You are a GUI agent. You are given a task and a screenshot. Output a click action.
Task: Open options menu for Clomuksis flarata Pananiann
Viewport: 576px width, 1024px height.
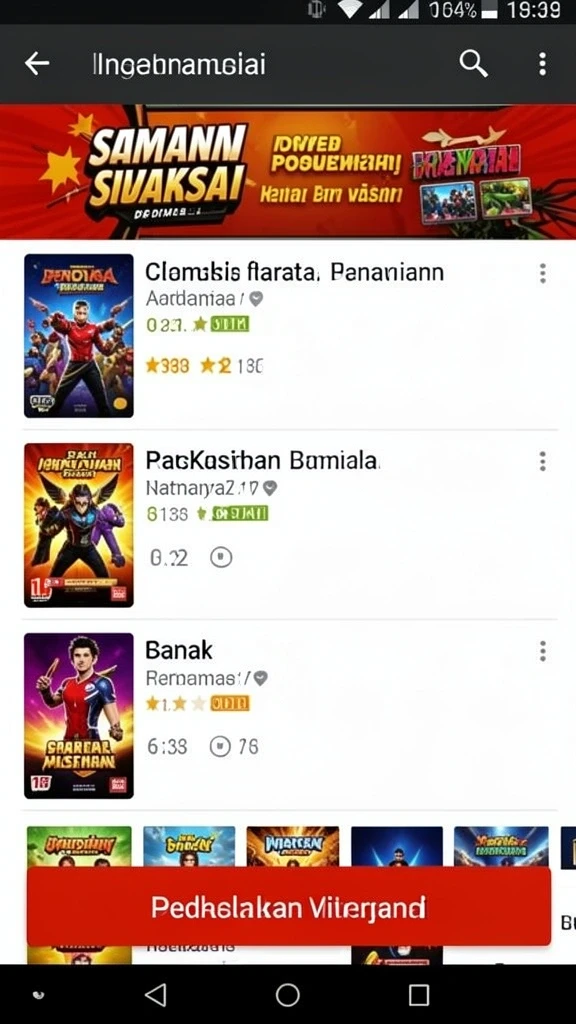click(542, 274)
